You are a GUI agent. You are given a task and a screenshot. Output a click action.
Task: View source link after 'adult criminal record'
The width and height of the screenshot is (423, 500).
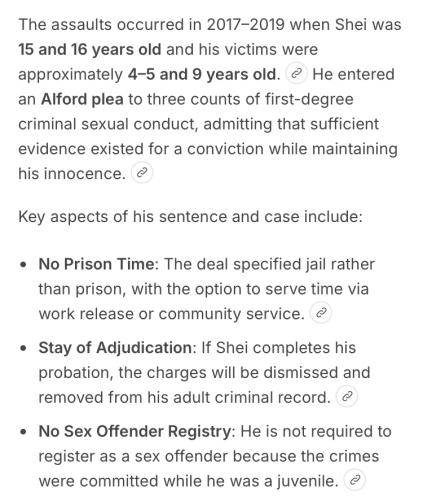click(x=347, y=396)
